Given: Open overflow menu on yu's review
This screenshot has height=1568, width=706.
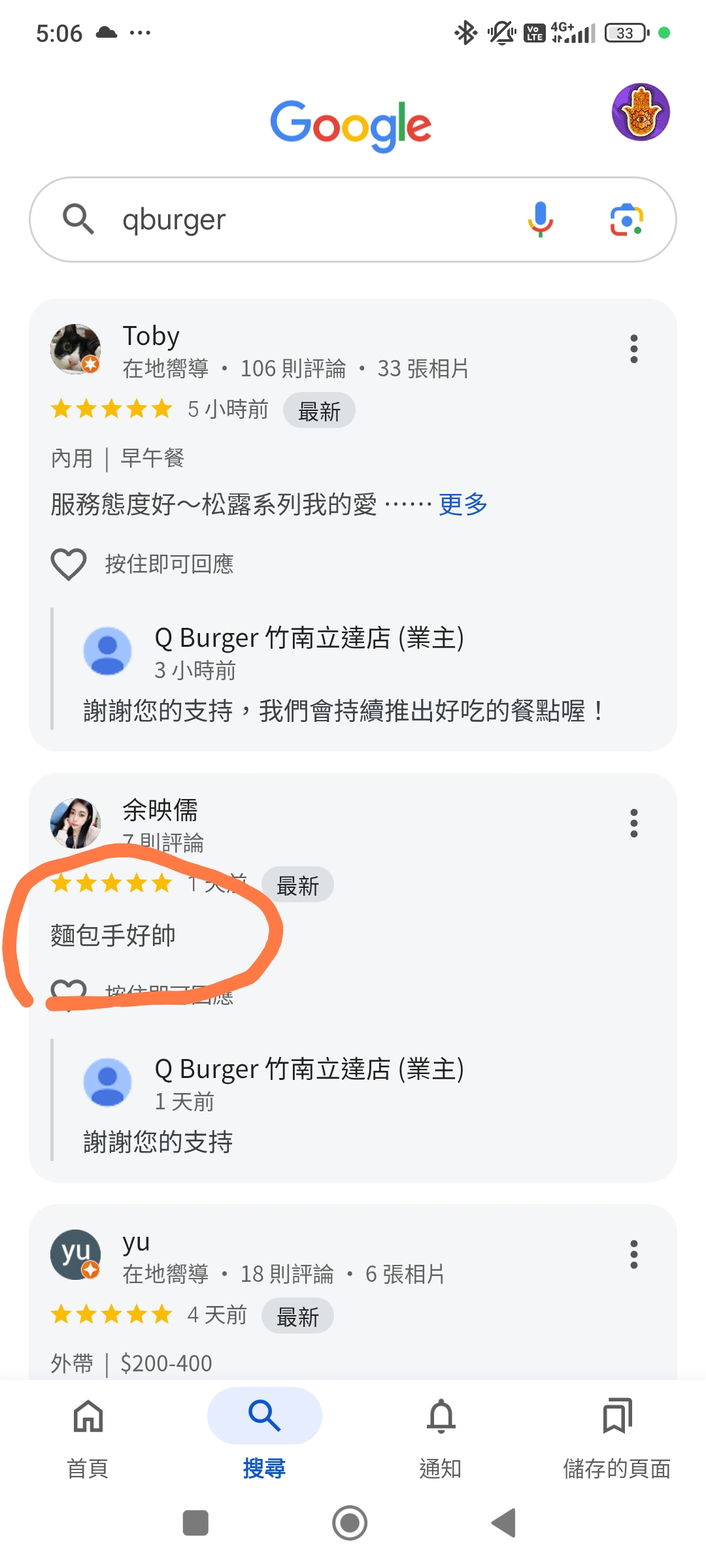Looking at the screenshot, I should [633, 1254].
